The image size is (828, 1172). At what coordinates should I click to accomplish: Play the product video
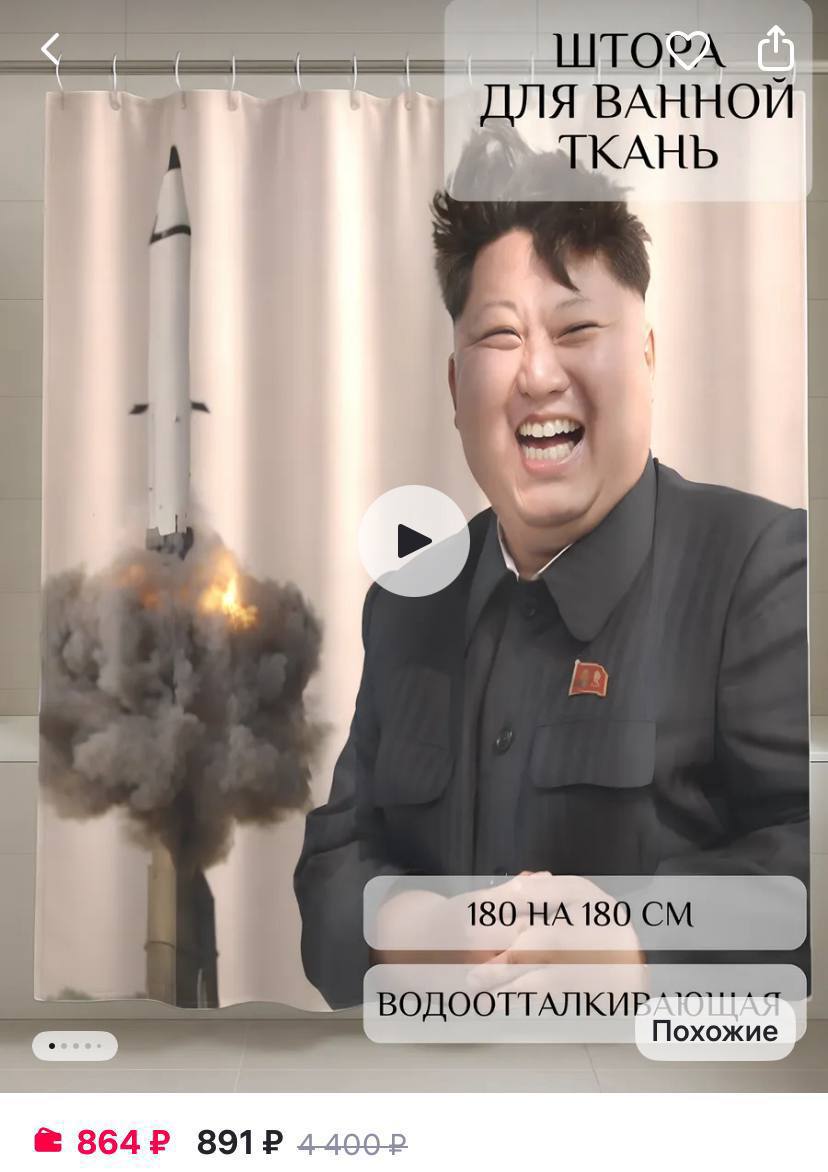(414, 541)
